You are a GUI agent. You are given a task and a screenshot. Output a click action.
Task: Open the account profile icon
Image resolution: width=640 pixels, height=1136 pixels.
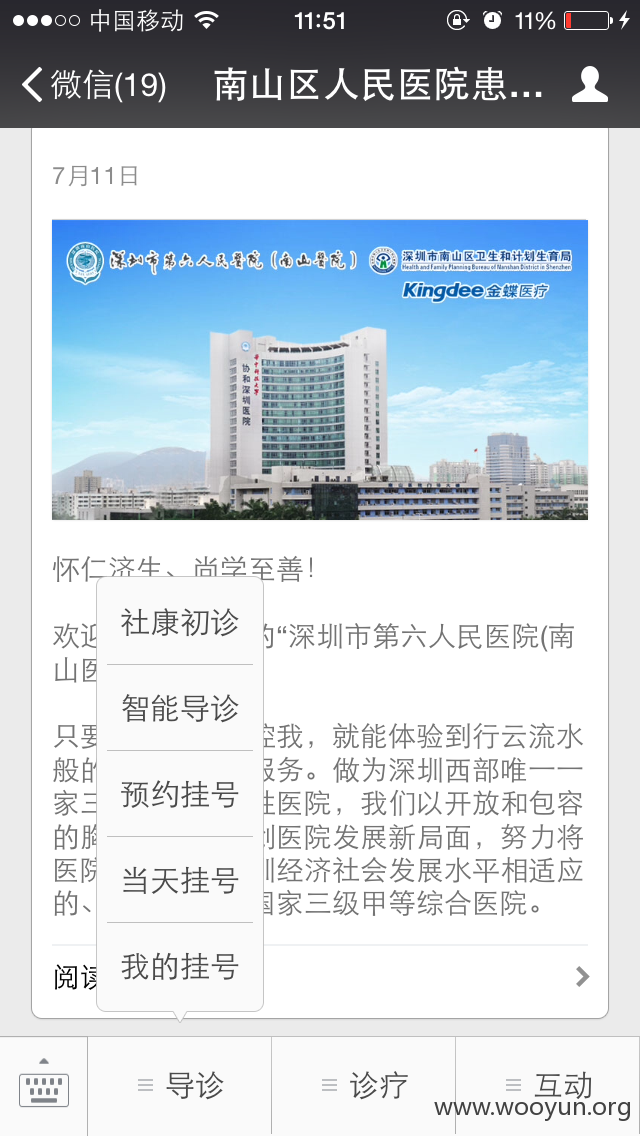tap(589, 85)
